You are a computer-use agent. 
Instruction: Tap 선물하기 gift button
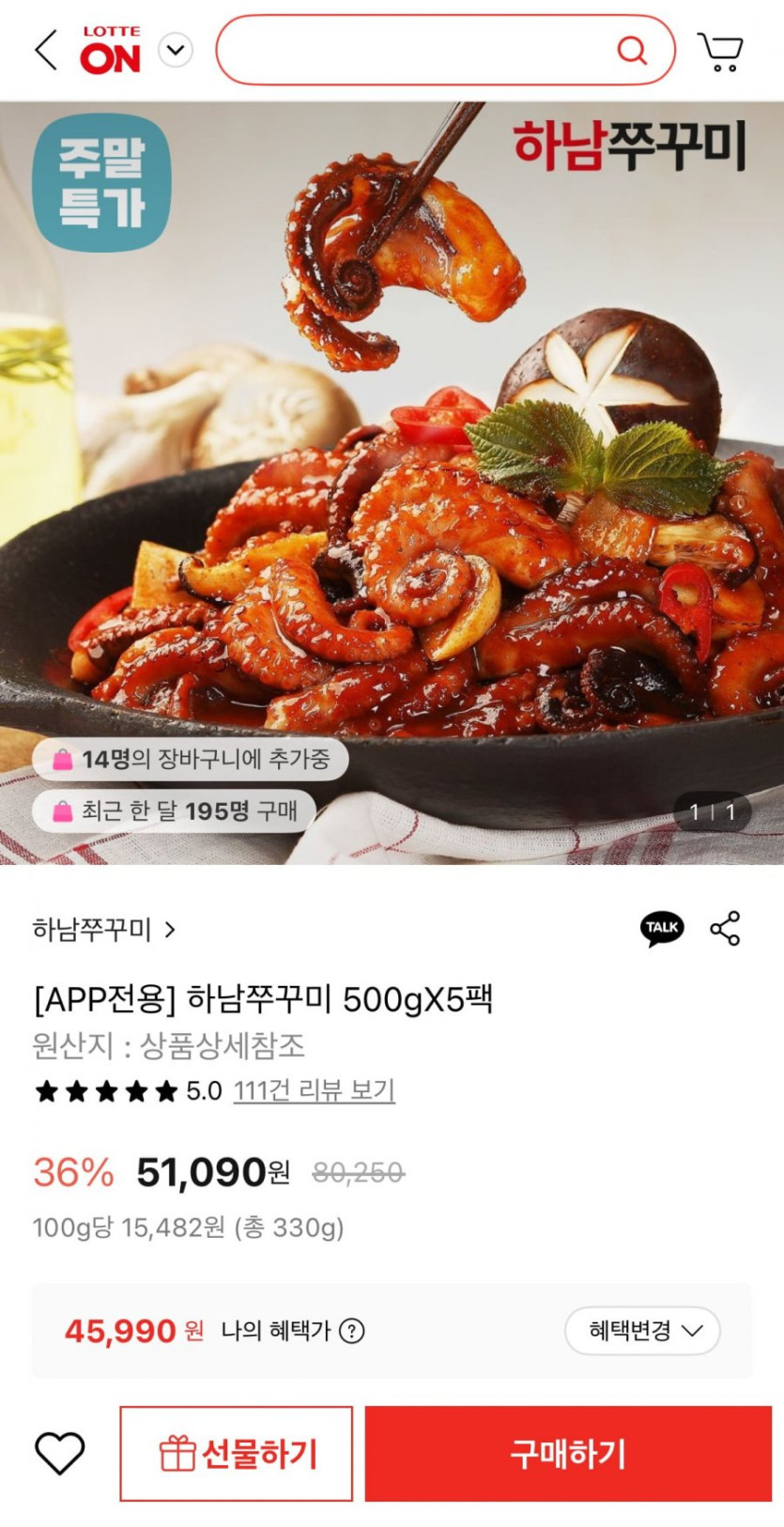coord(237,1454)
